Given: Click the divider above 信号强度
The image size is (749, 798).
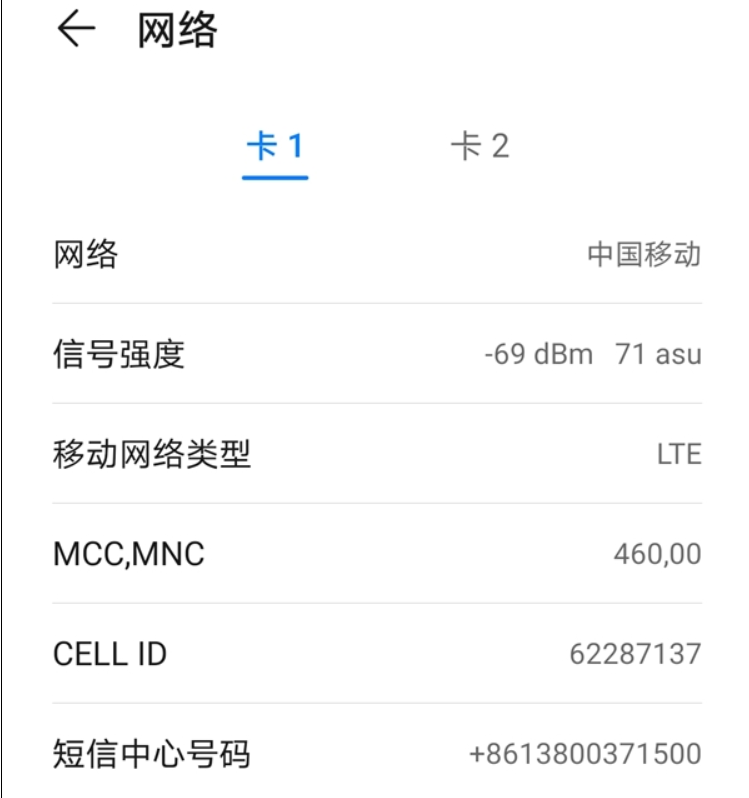Looking at the screenshot, I should [374, 302].
